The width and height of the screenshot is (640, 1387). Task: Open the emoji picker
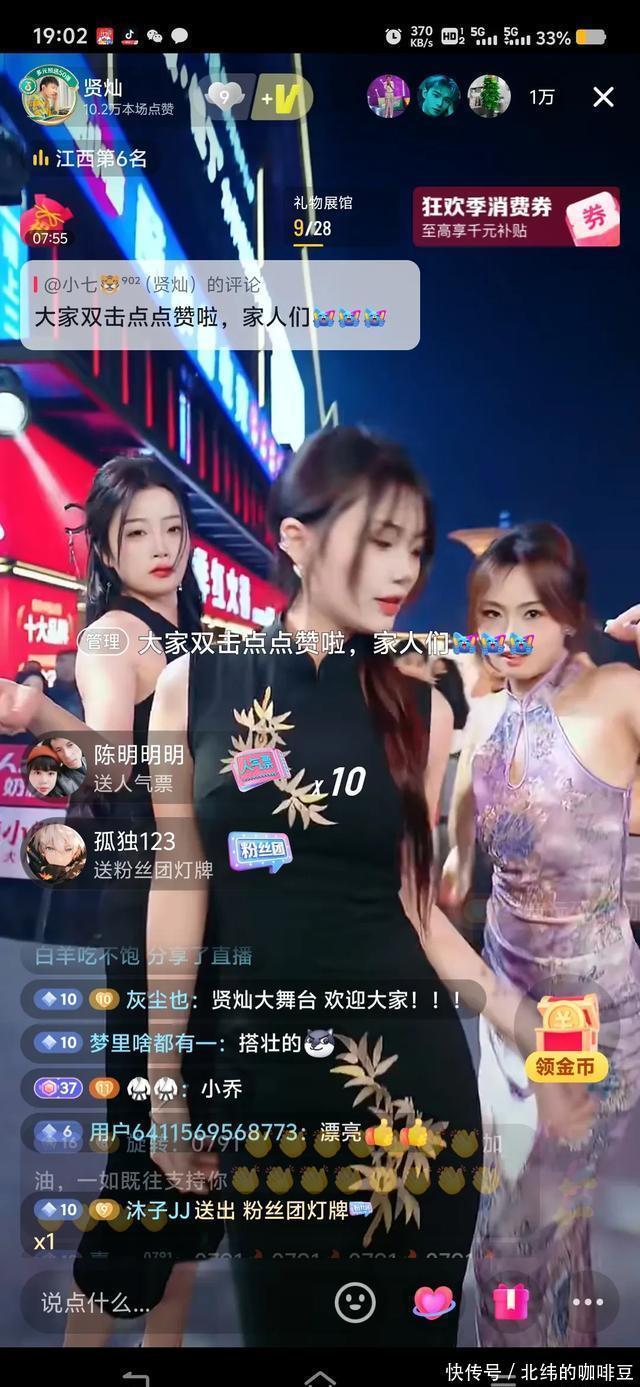tap(354, 1302)
